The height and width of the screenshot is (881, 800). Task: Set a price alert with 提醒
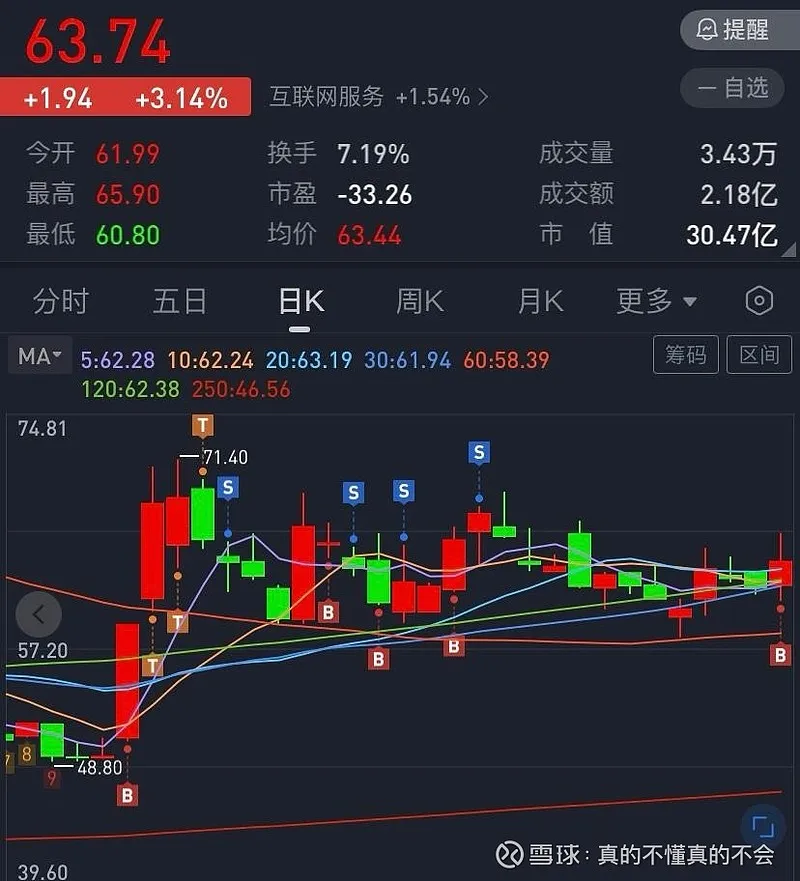point(733,29)
